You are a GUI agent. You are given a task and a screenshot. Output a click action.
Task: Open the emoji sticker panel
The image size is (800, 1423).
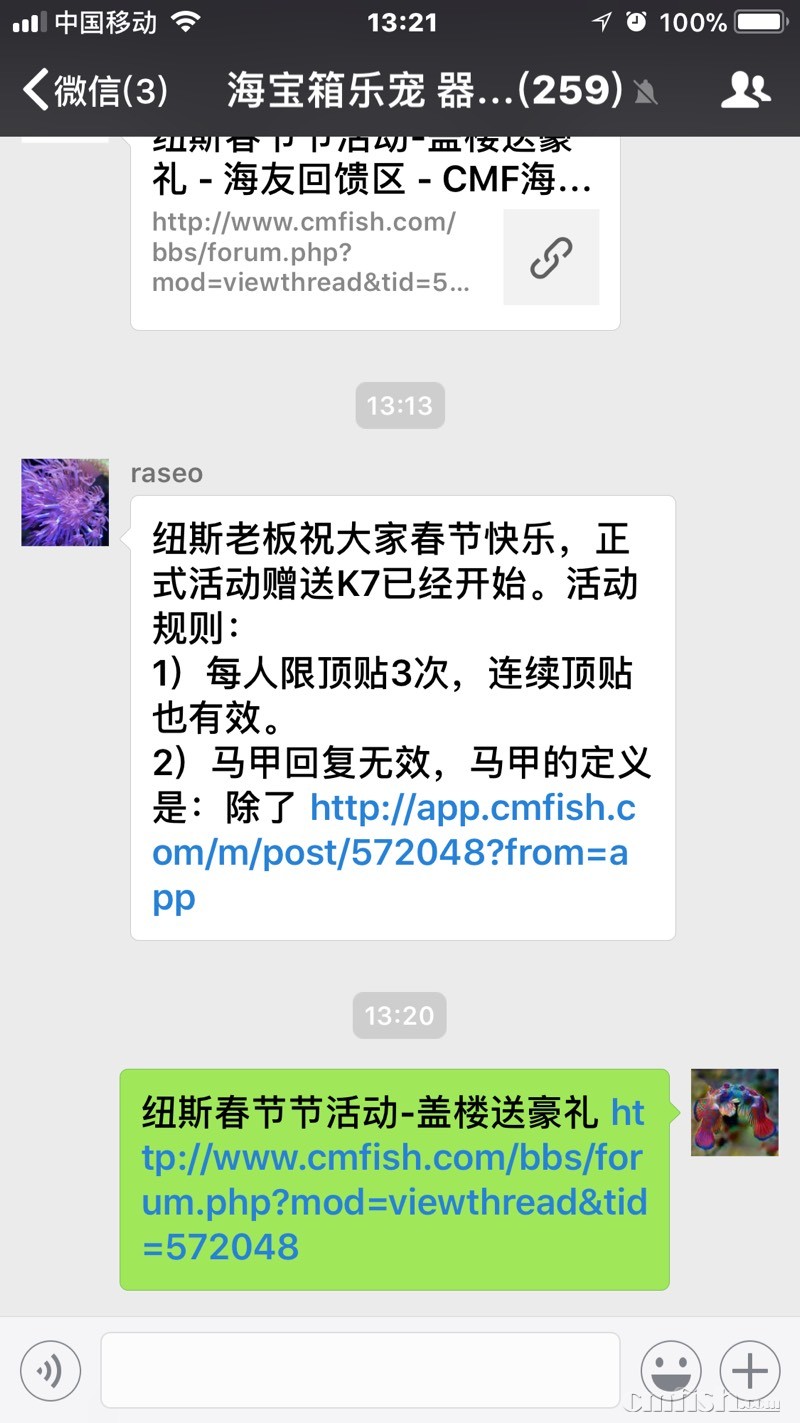pyautogui.click(x=670, y=1370)
